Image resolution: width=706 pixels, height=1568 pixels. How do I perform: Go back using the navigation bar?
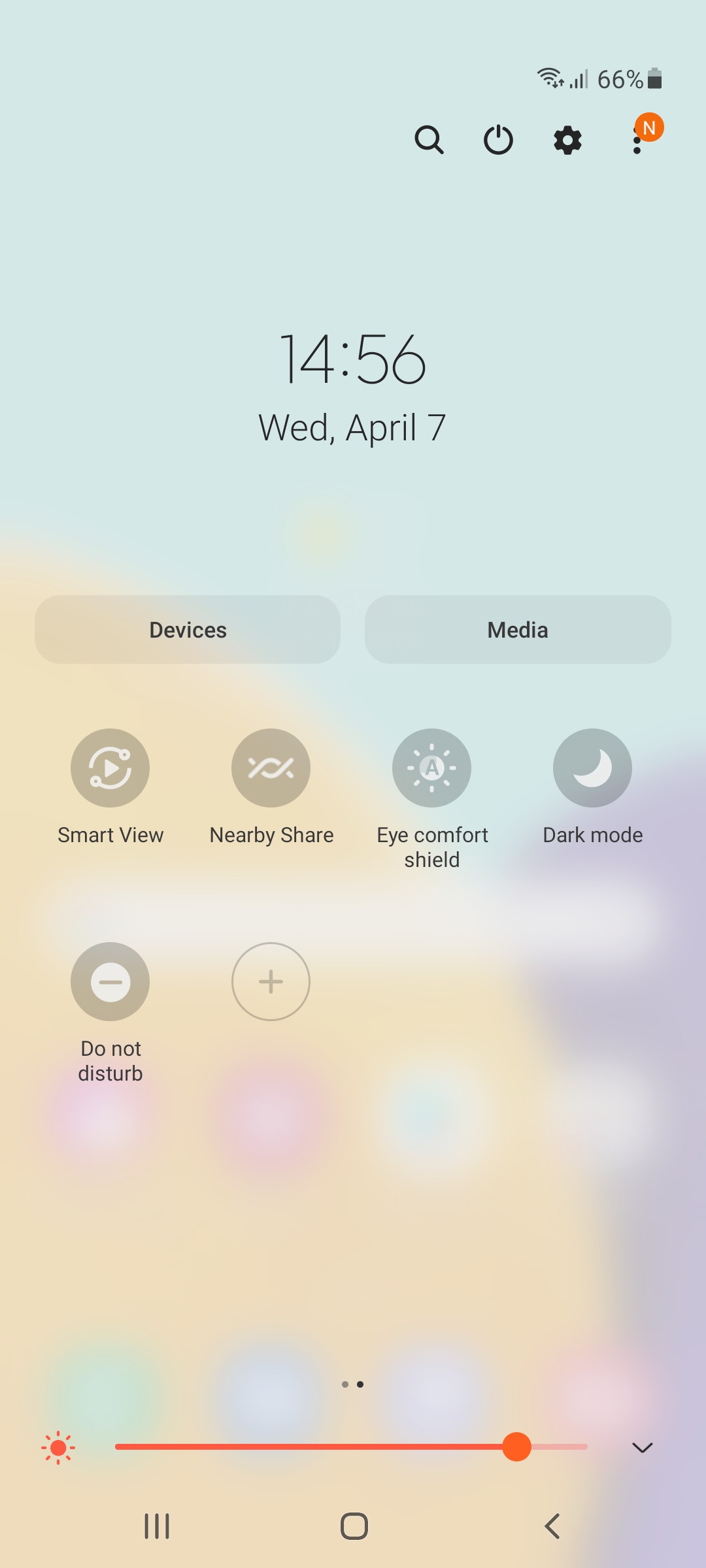[x=552, y=1526]
